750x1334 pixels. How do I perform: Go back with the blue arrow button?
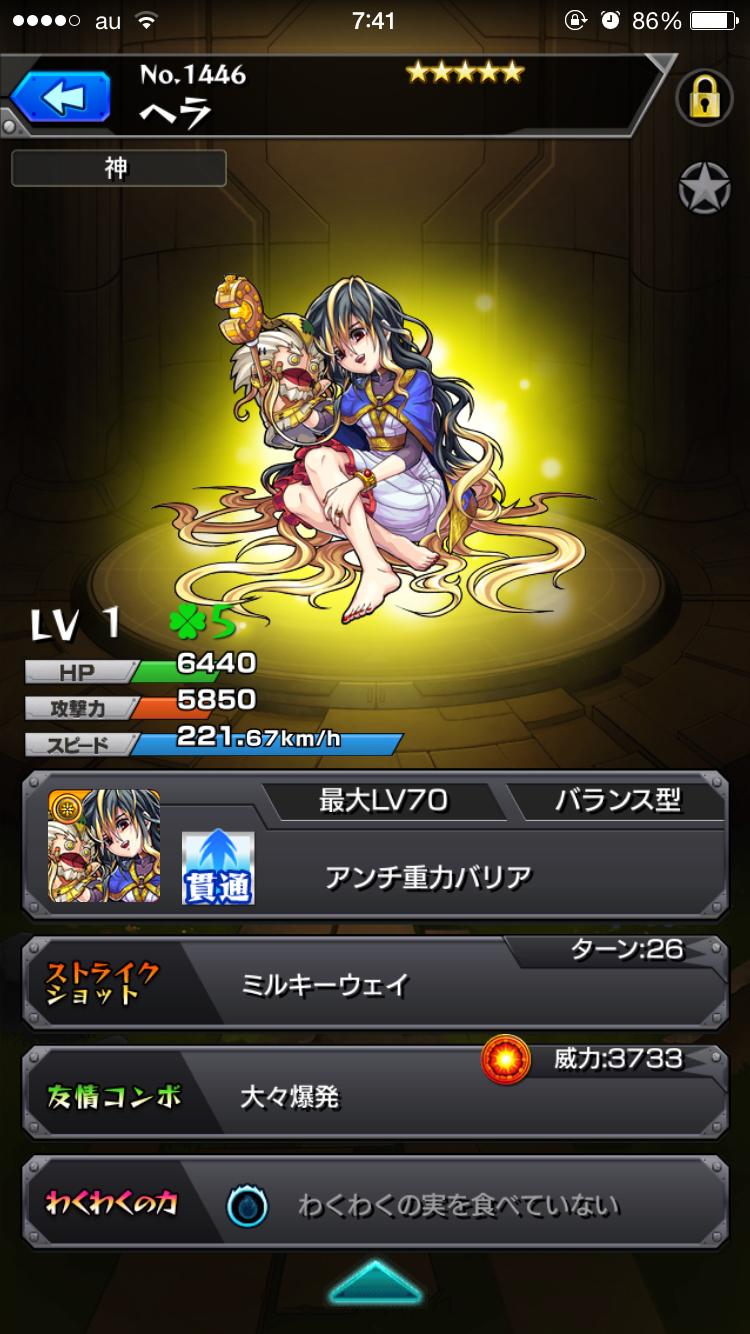tap(61, 99)
